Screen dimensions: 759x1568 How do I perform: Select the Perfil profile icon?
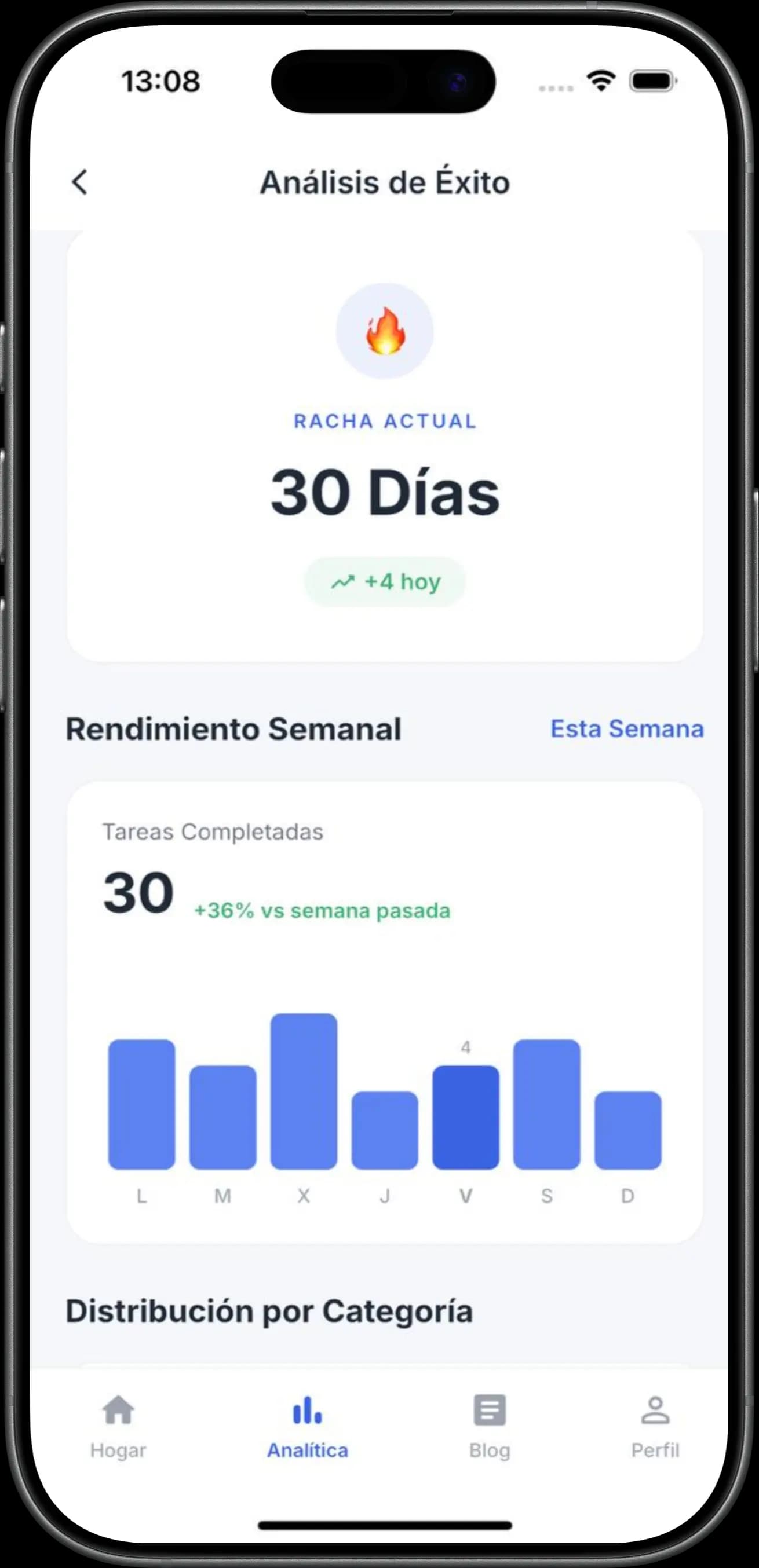click(655, 1411)
